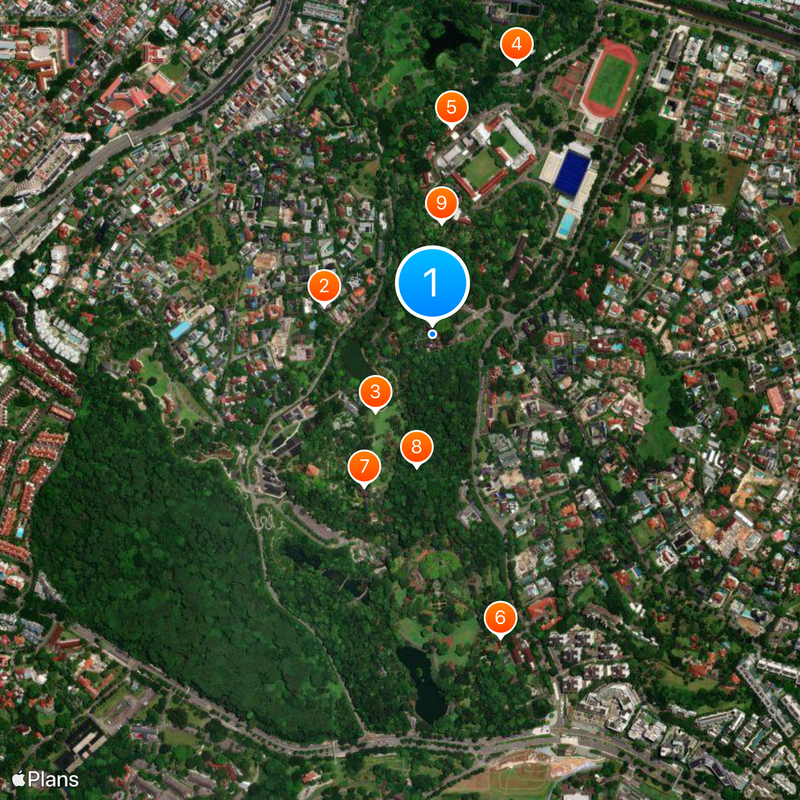The image size is (800, 800).
Task: Select orange map pin number 7
Action: pyautogui.click(x=364, y=466)
